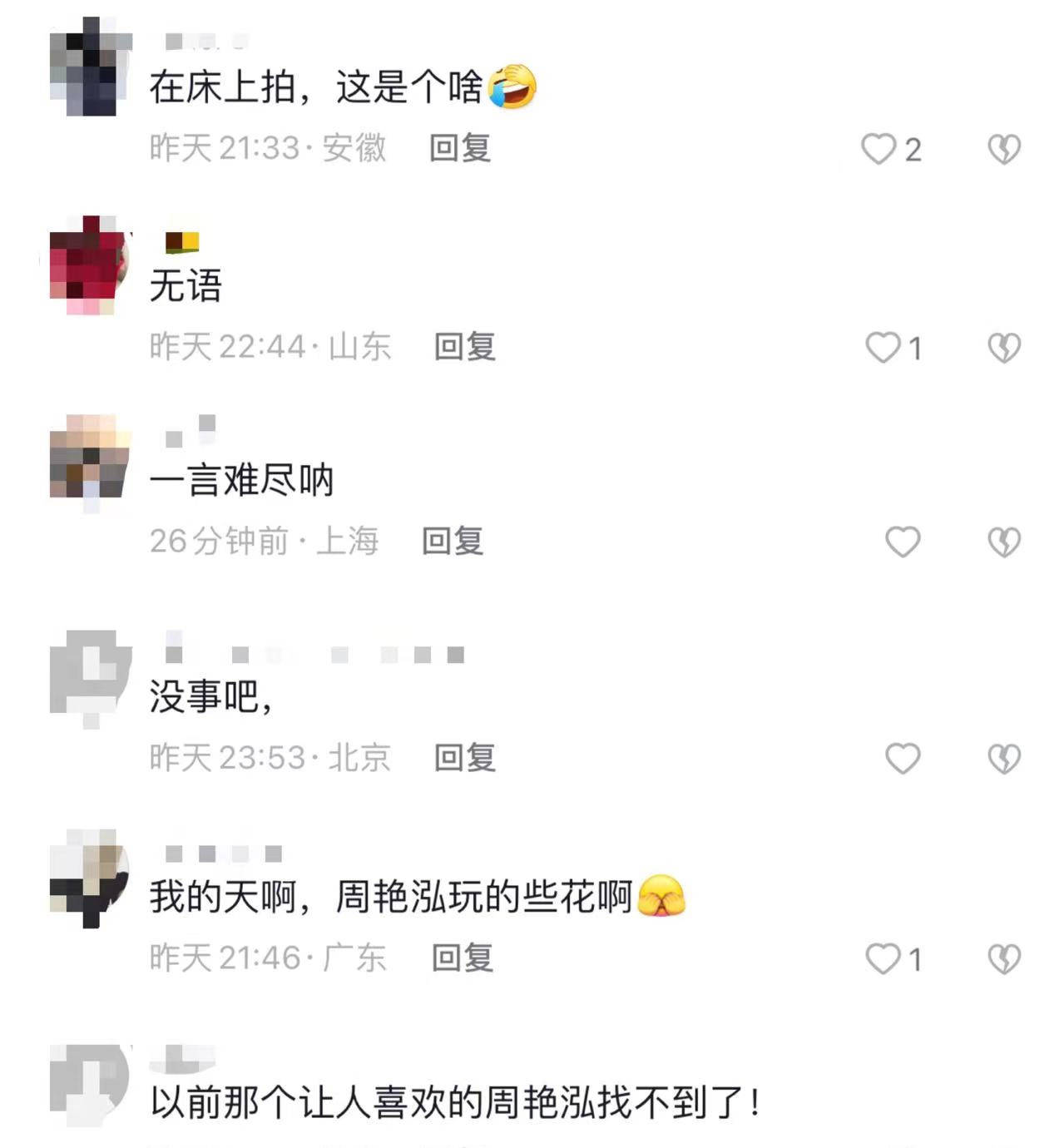Reply to the Beijing comment "没事吧"
This screenshot has height=1148, width=1064.
pos(465,758)
